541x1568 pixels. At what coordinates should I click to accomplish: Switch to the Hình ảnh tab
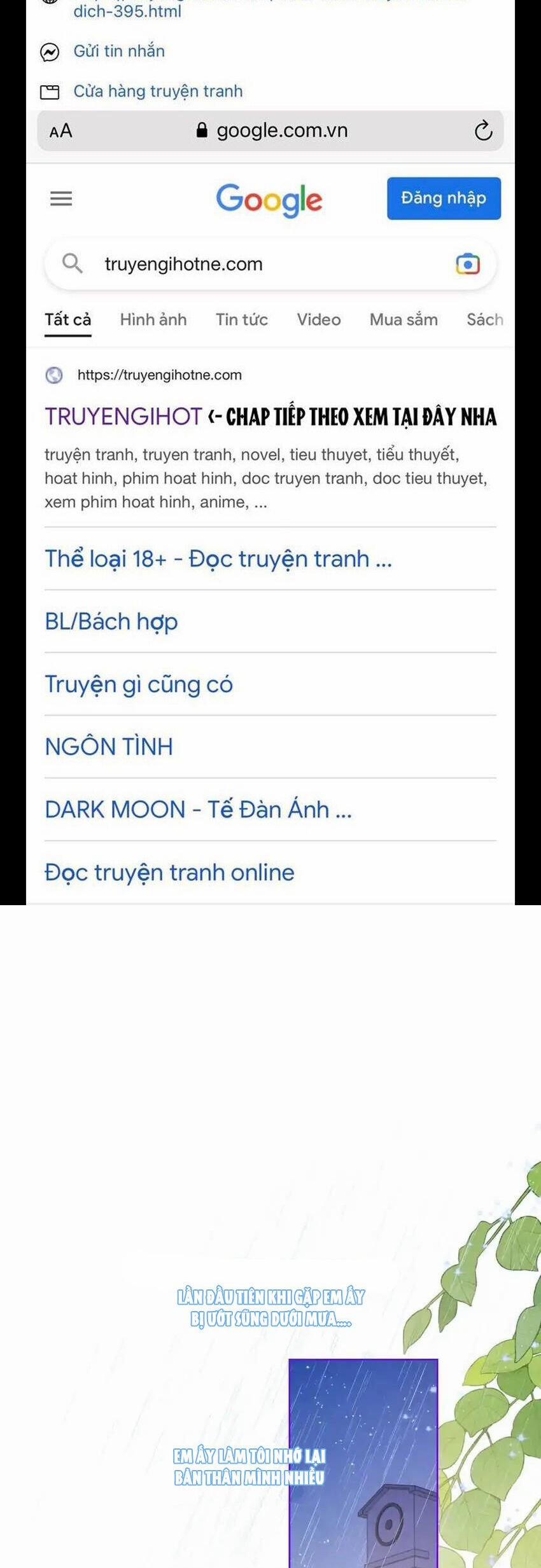[x=153, y=319]
